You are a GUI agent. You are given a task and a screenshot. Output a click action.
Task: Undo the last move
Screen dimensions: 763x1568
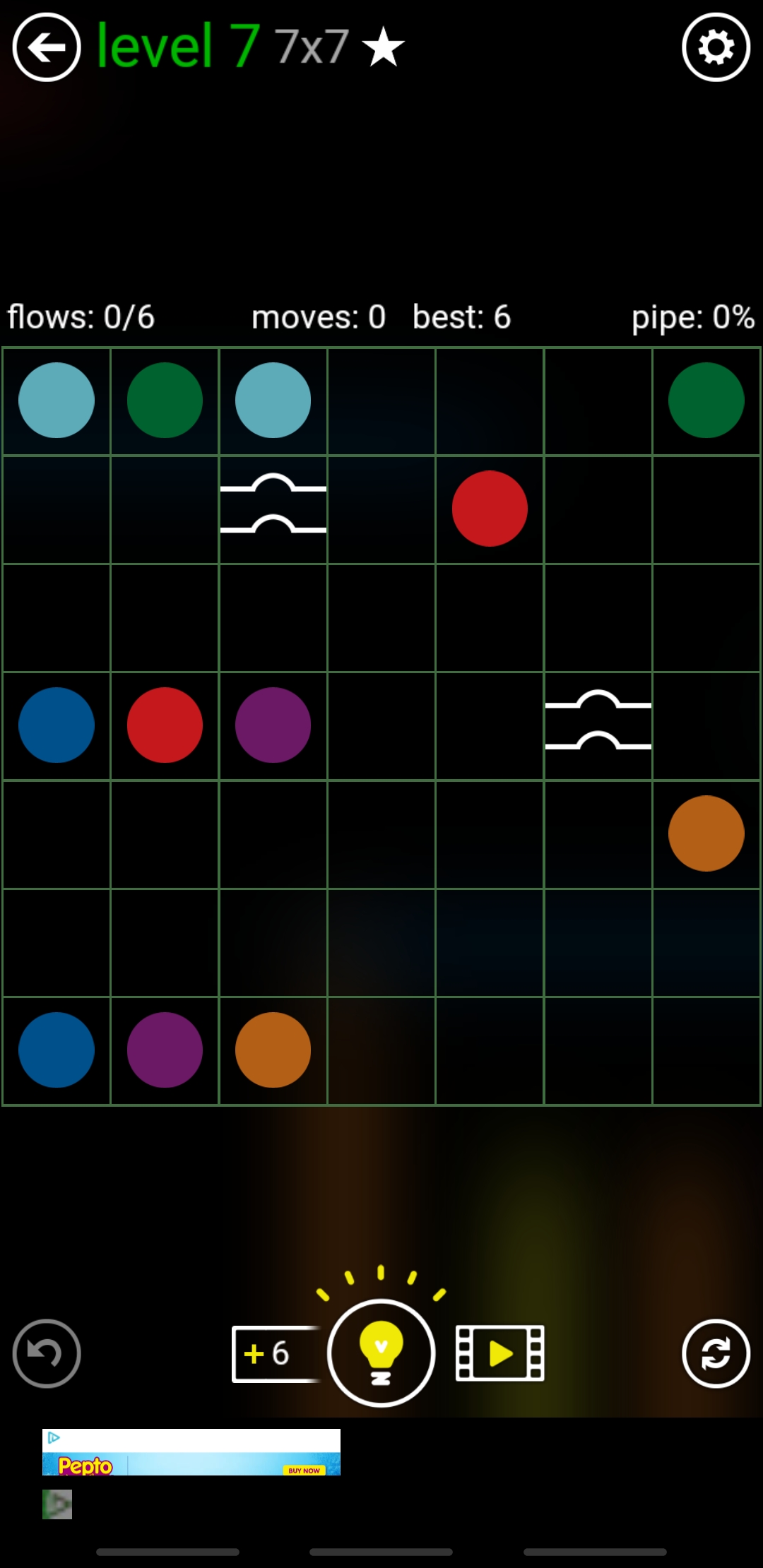[x=47, y=1353]
